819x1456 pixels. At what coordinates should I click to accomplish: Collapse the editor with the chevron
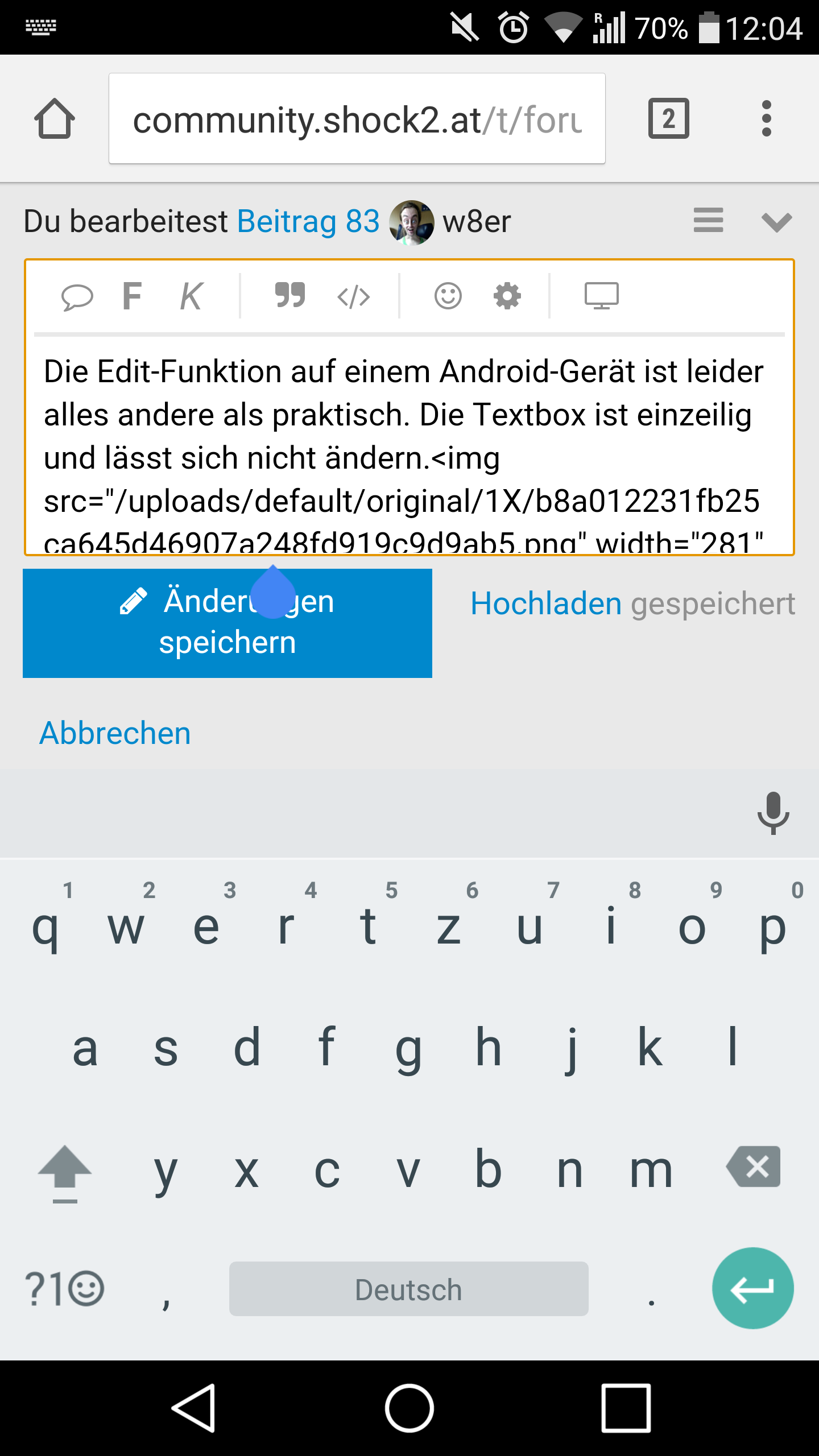click(776, 222)
